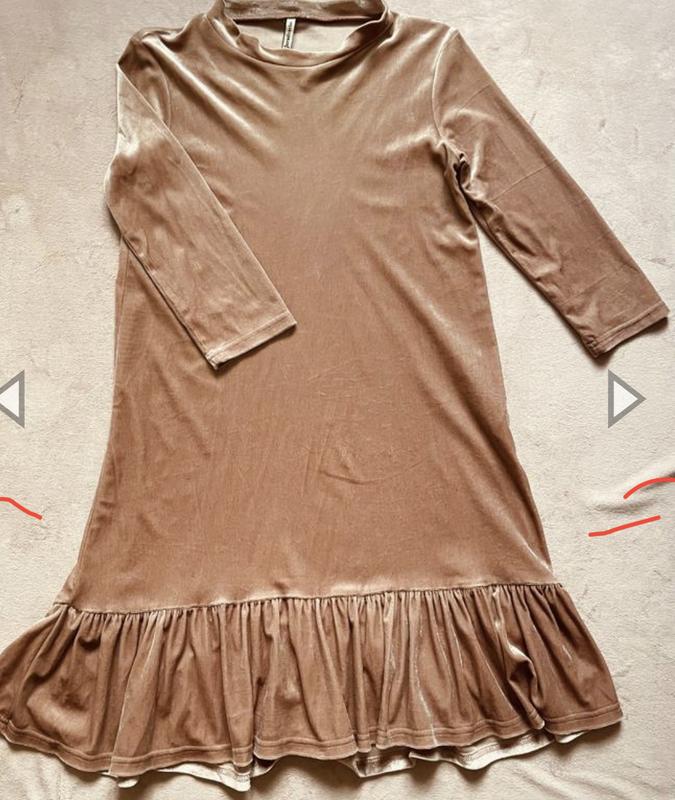
Task: Go to the next photo
Action: point(625,398)
